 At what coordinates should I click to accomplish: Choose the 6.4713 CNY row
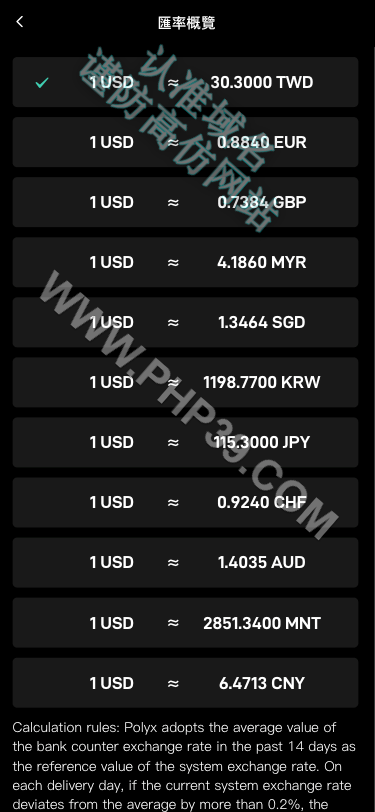(185, 683)
